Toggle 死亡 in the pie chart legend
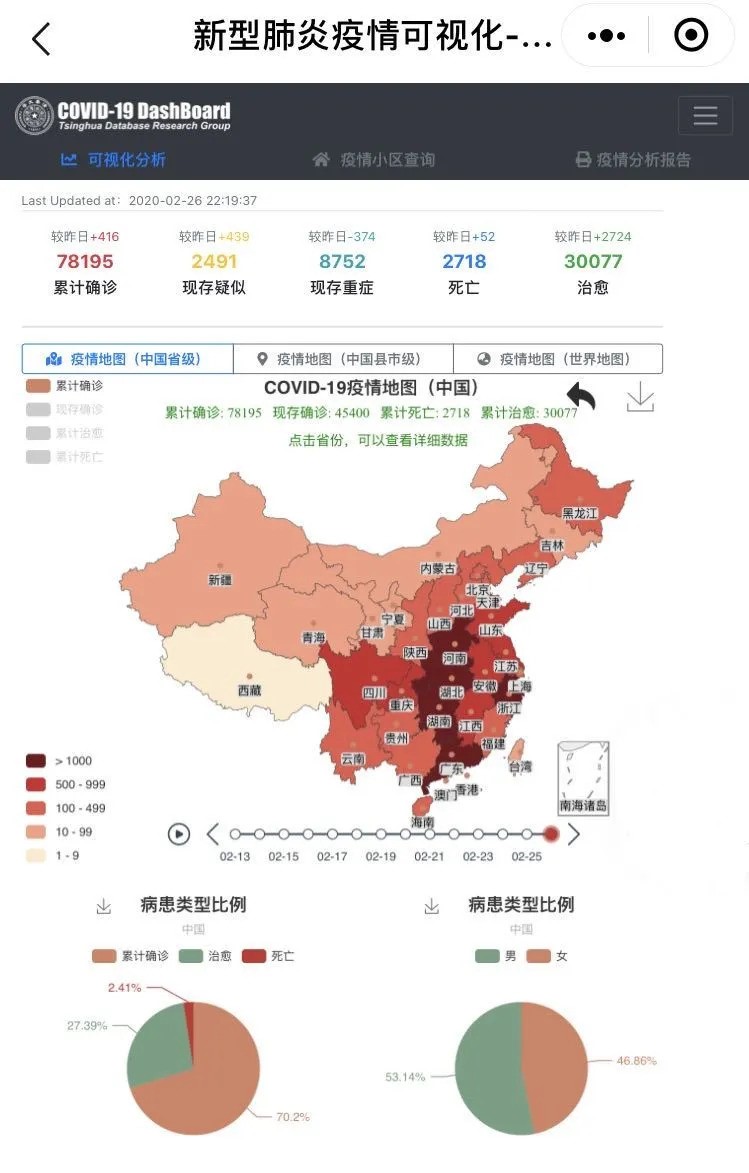749x1173 pixels. 268,956
